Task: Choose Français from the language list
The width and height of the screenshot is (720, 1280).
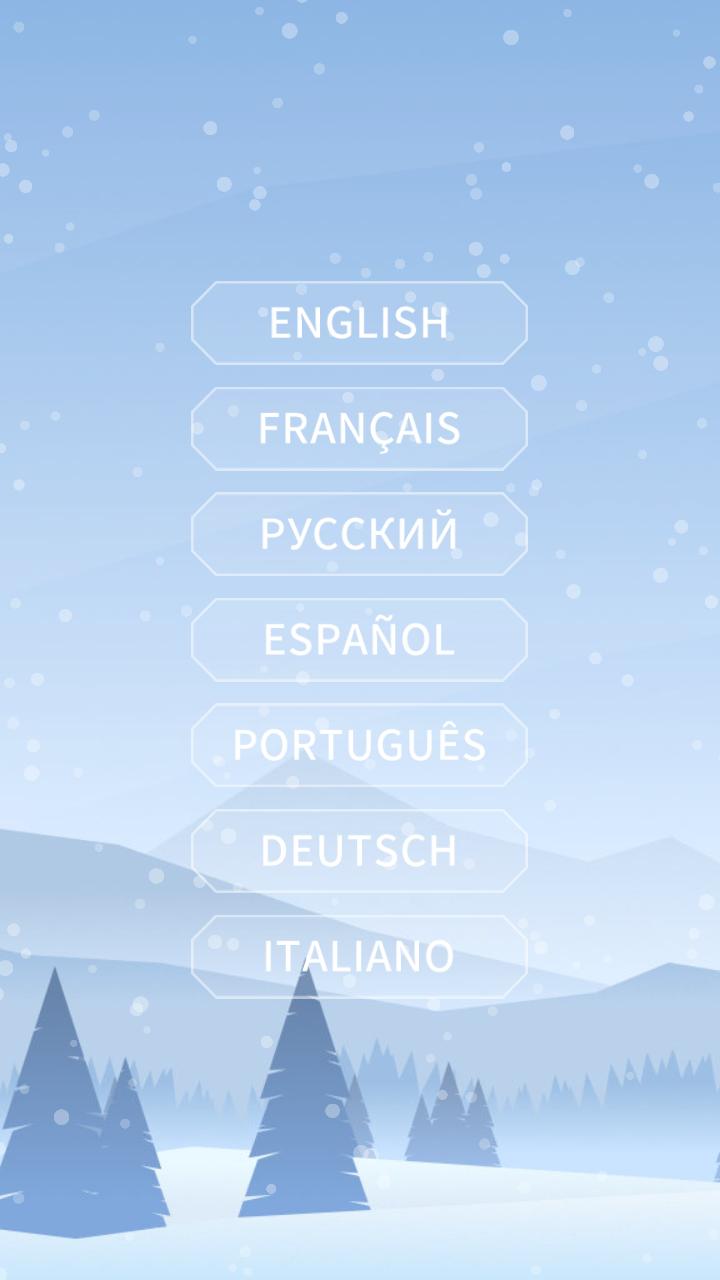Action: tap(358, 428)
